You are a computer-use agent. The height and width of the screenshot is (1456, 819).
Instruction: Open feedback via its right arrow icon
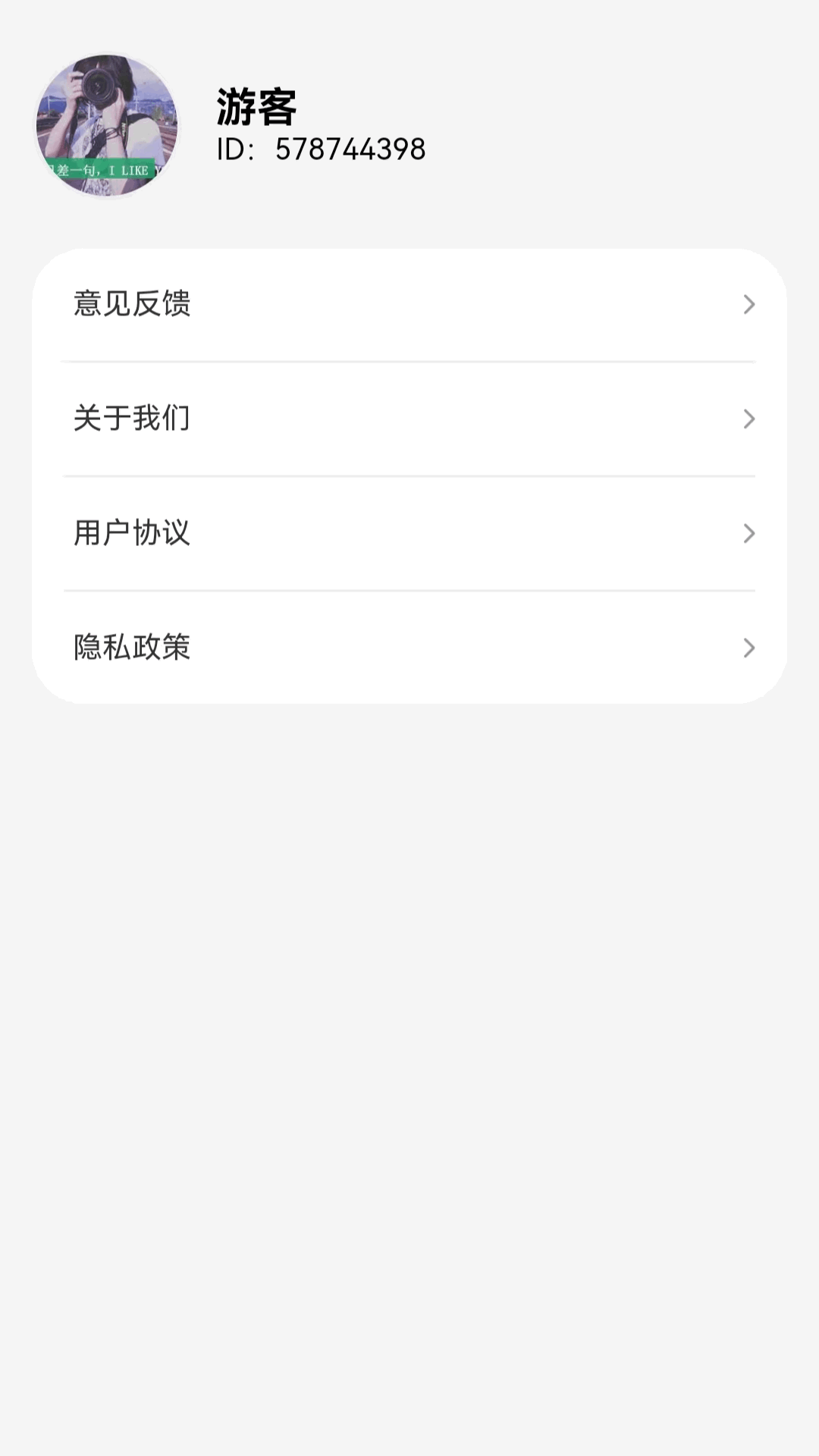click(749, 304)
